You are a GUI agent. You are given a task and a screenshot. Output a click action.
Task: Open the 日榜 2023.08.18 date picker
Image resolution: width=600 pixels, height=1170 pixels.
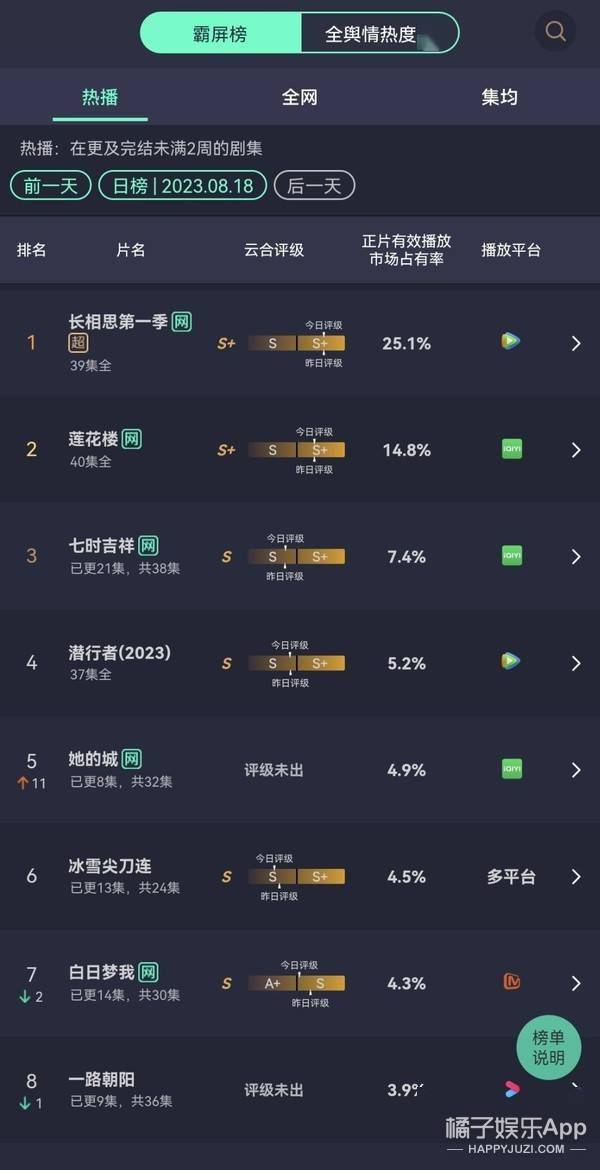[183, 186]
